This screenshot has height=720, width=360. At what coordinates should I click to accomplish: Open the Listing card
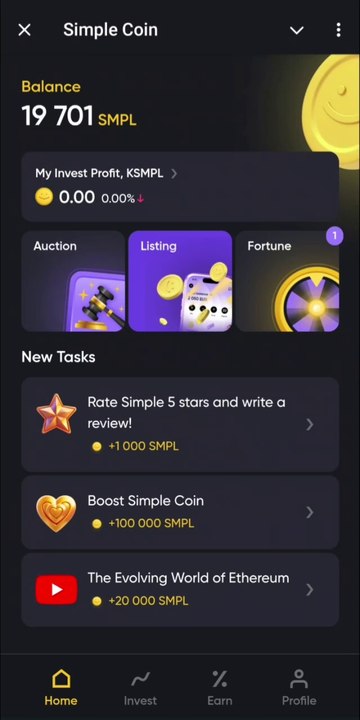click(180, 281)
